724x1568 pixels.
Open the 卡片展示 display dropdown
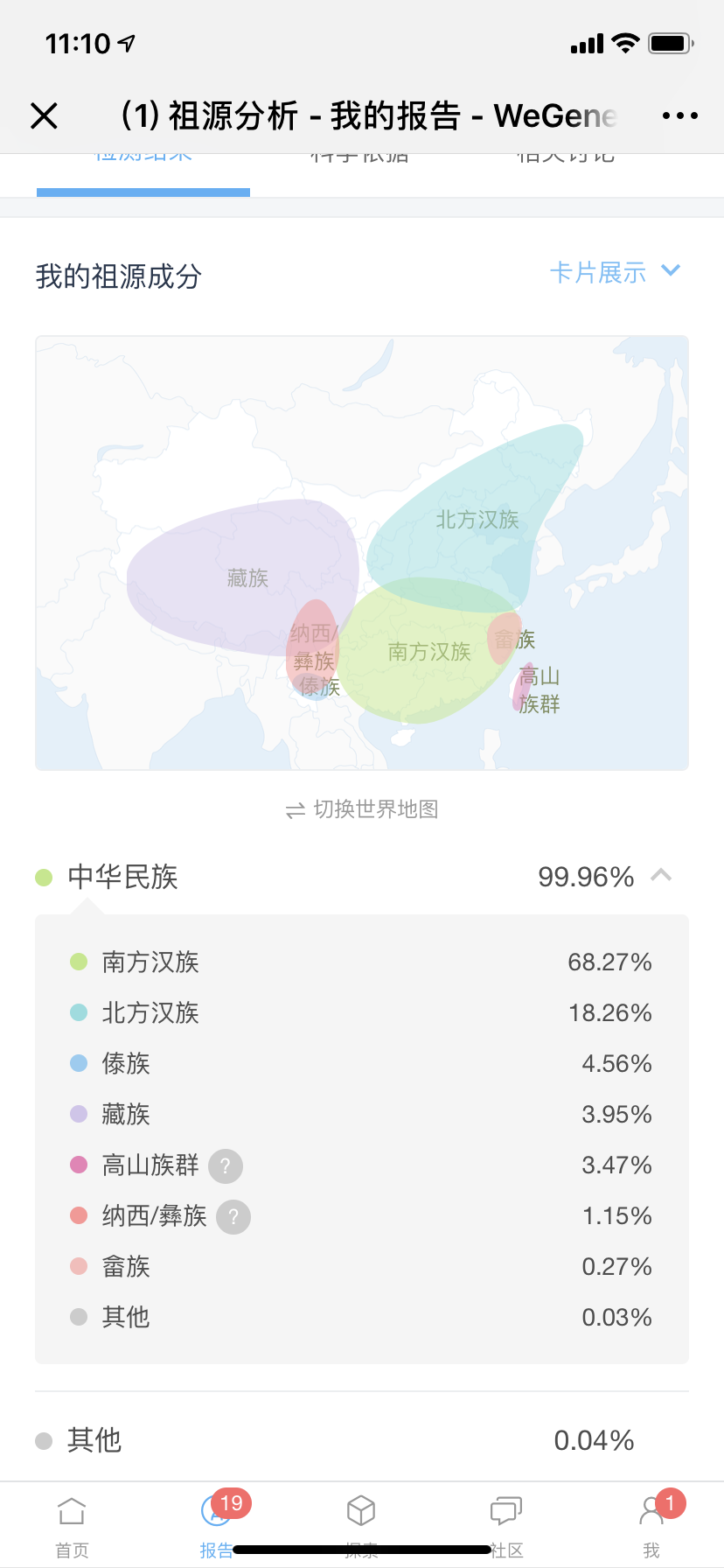pos(615,272)
